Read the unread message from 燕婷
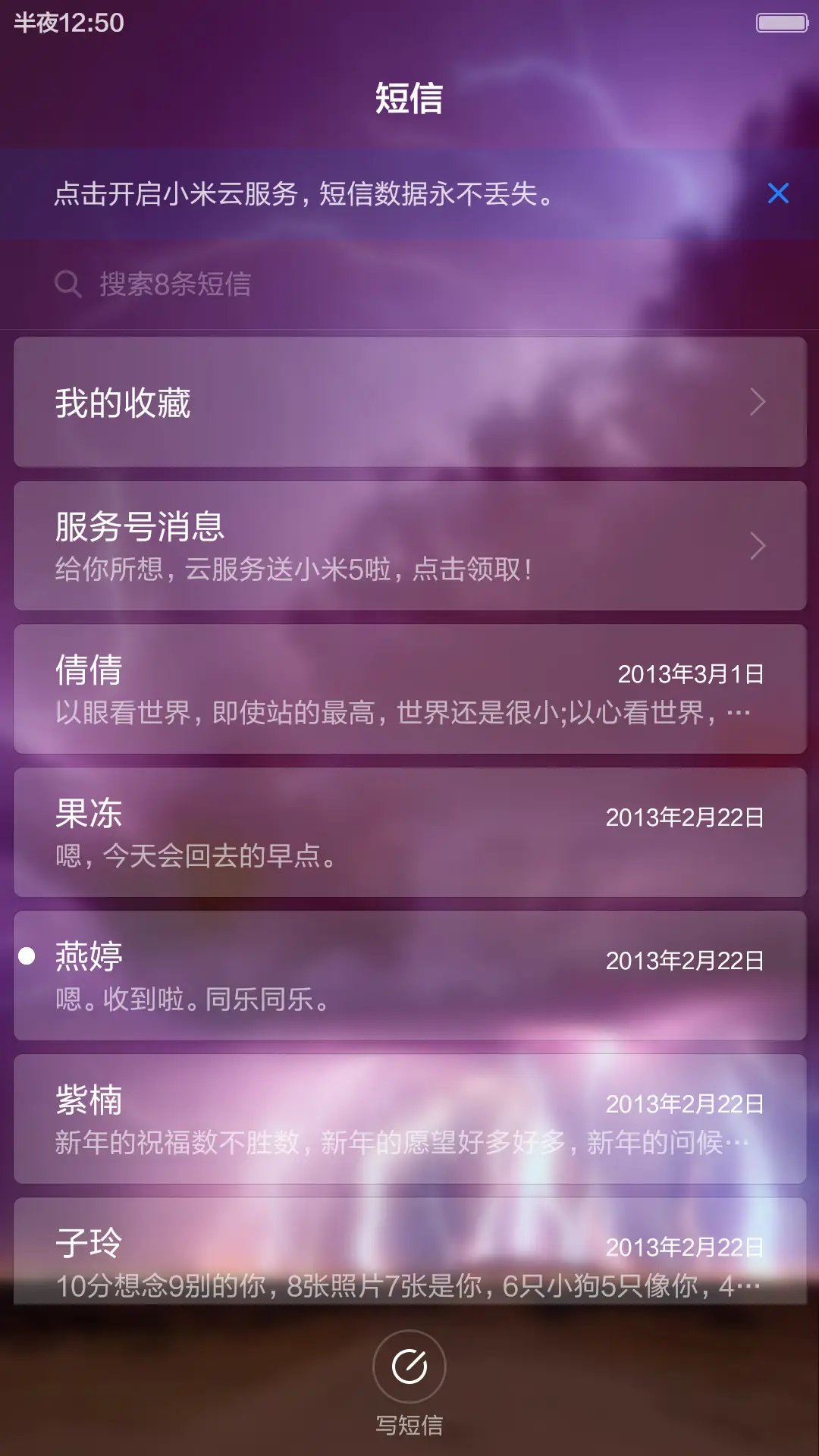Screen dimensions: 819x1456 click(x=409, y=975)
